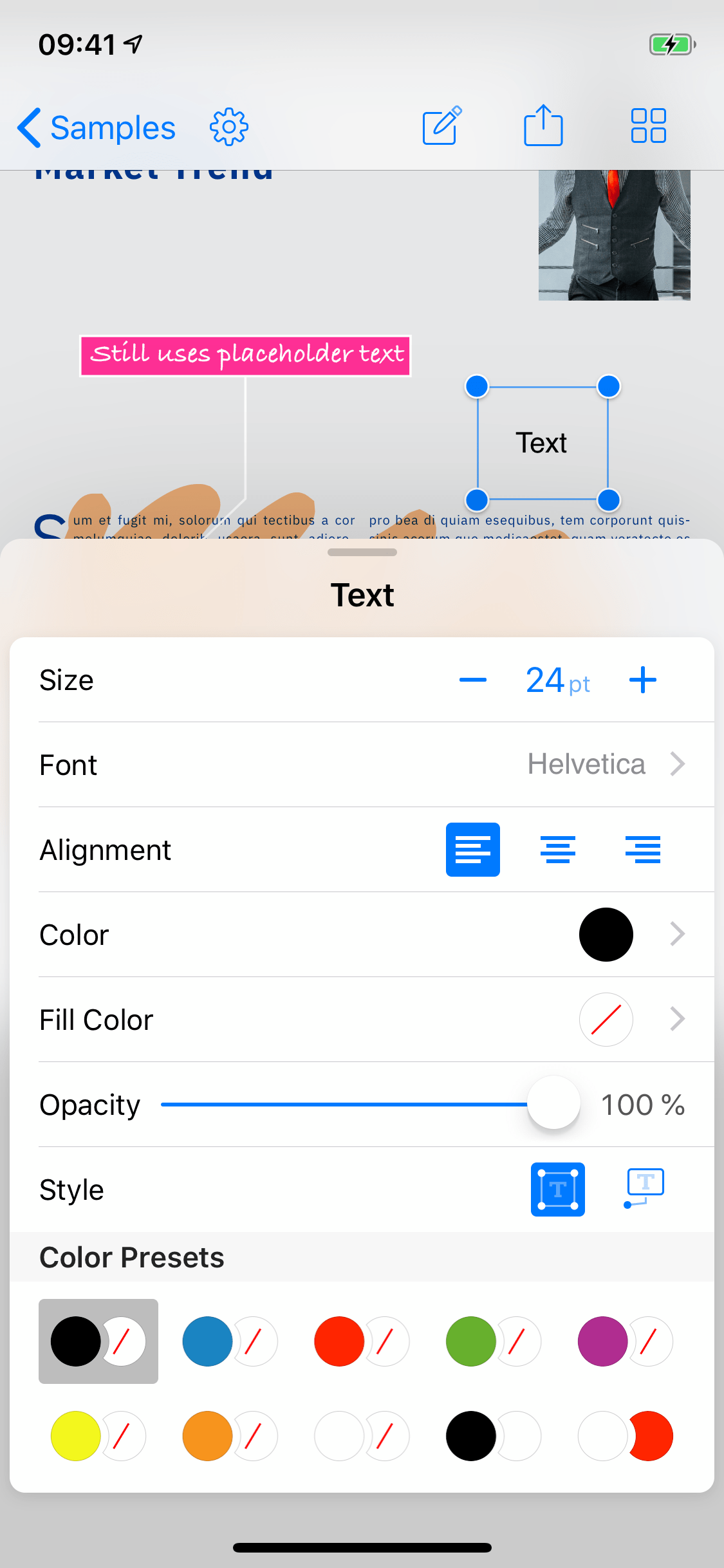The height and width of the screenshot is (1568, 724).
Task: Go back to Samples
Action: (x=97, y=127)
